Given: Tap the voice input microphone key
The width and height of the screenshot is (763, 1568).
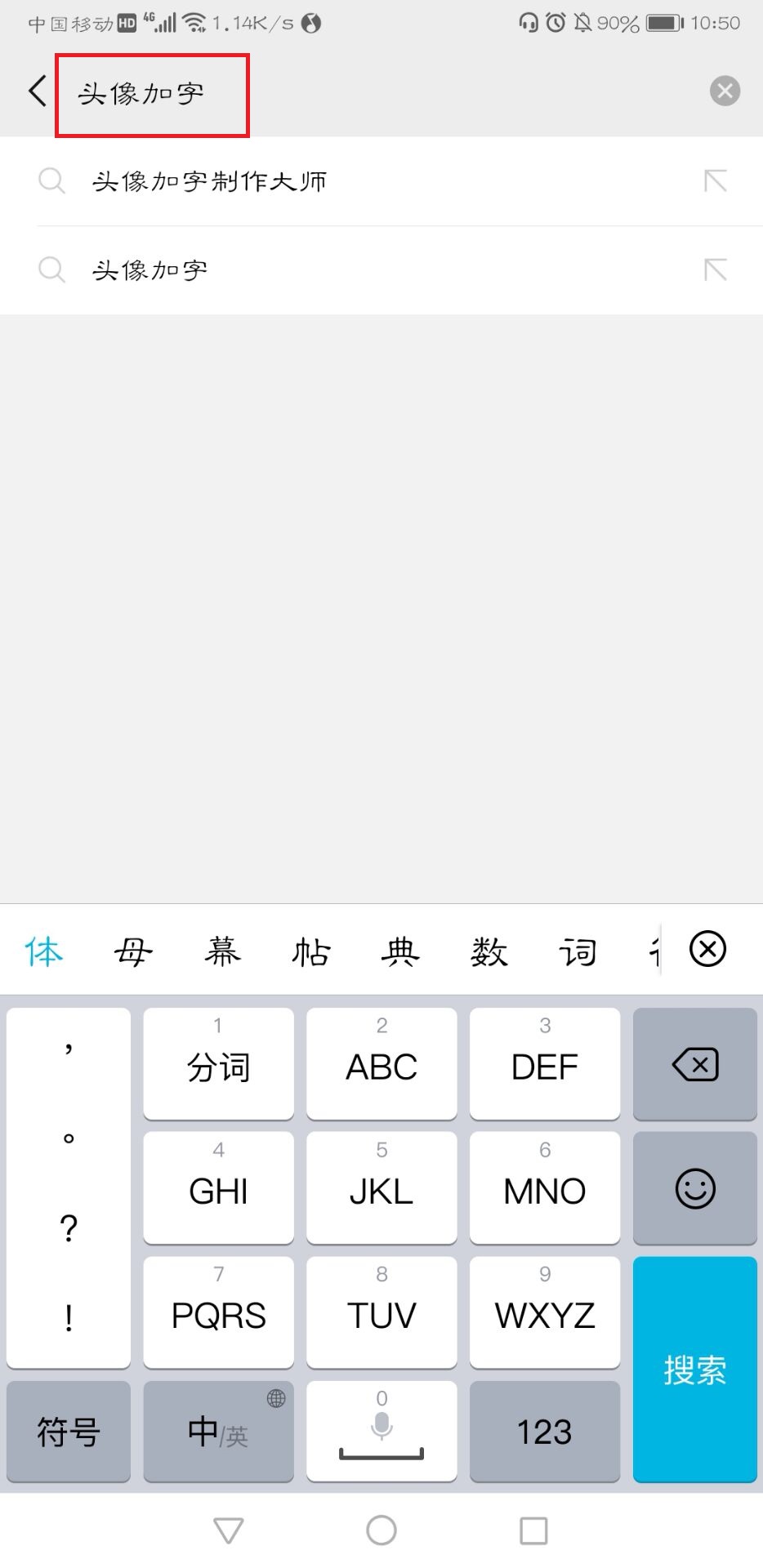Looking at the screenshot, I should click(x=381, y=1432).
